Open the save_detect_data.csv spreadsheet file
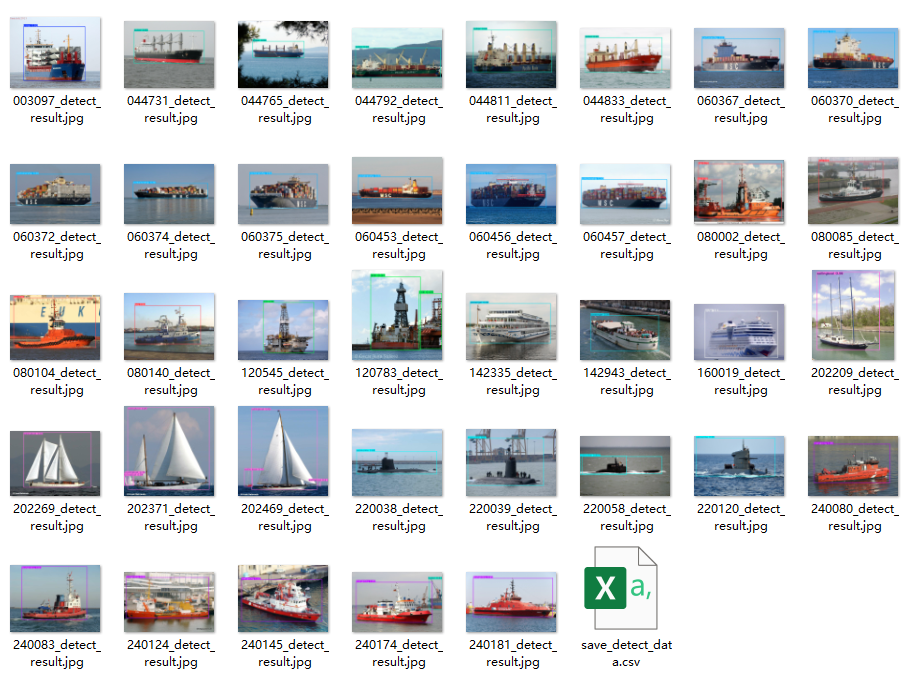Image resolution: width=907 pixels, height=691 pixels. (x=619, y=590)
